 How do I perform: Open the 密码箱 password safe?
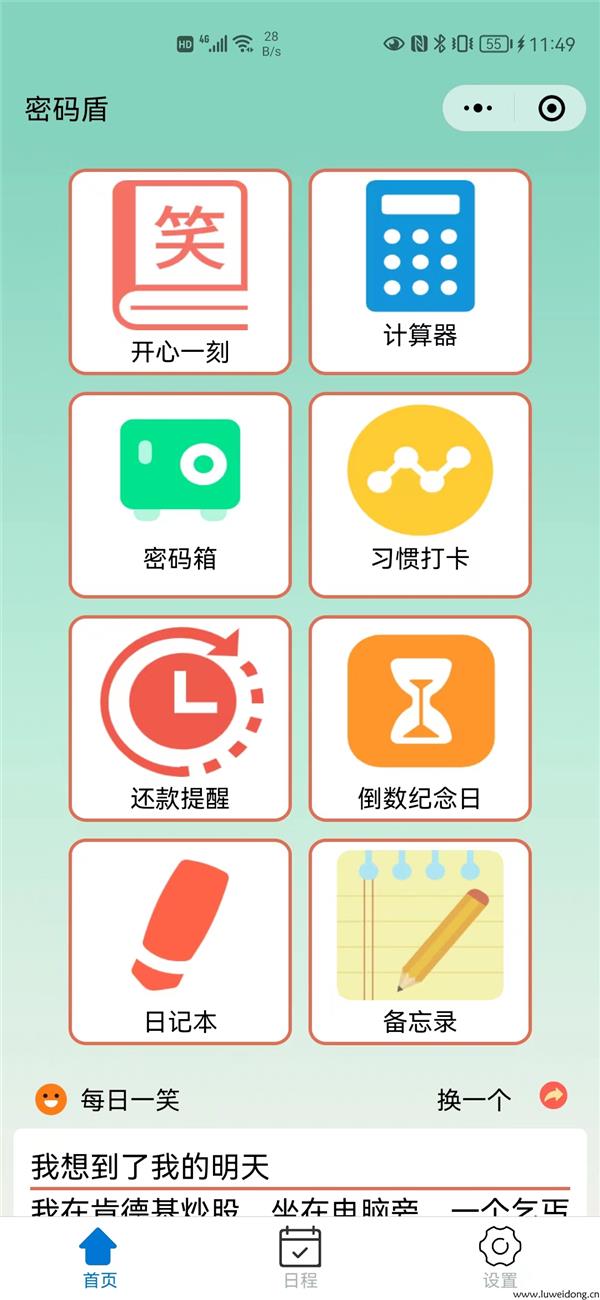pos(180,495)
